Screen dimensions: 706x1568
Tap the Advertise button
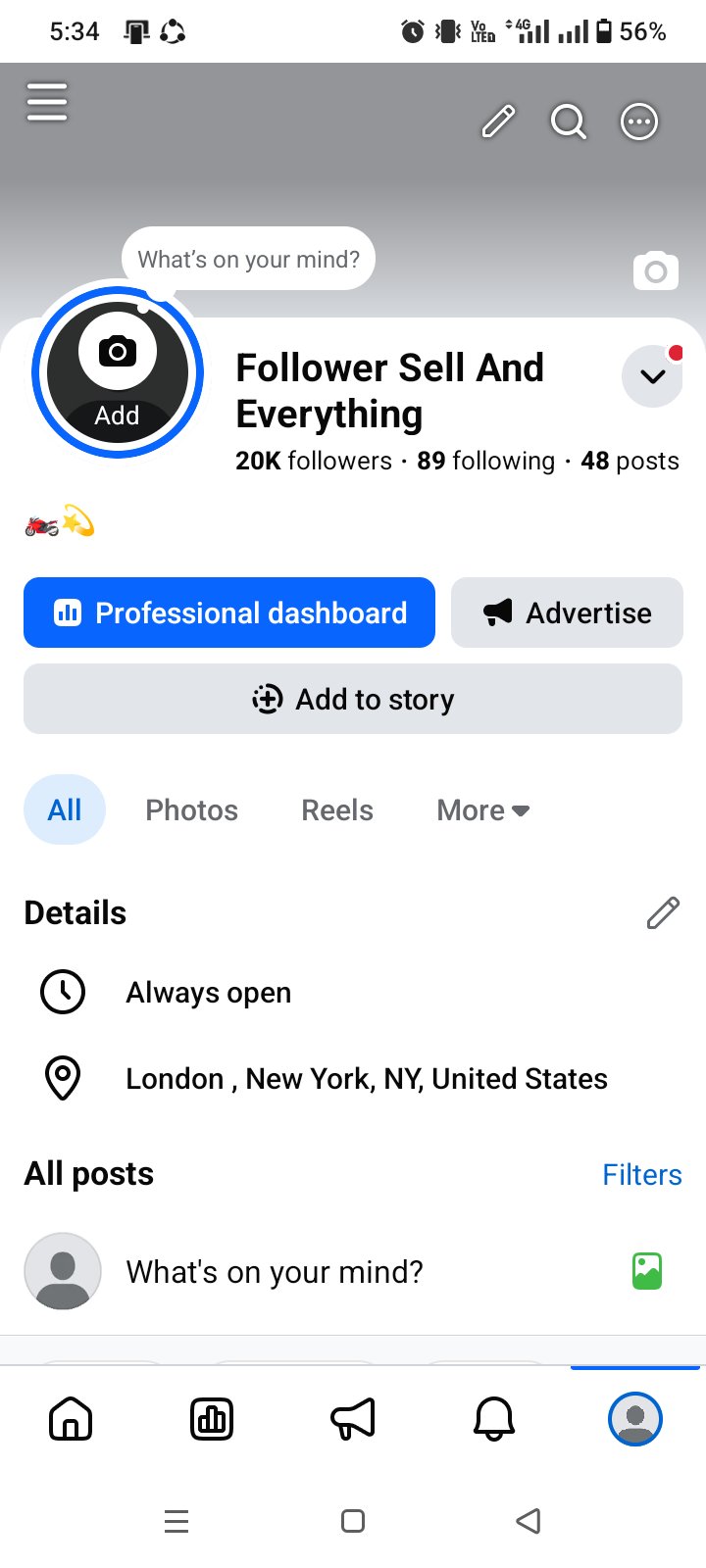click(567, 612)
